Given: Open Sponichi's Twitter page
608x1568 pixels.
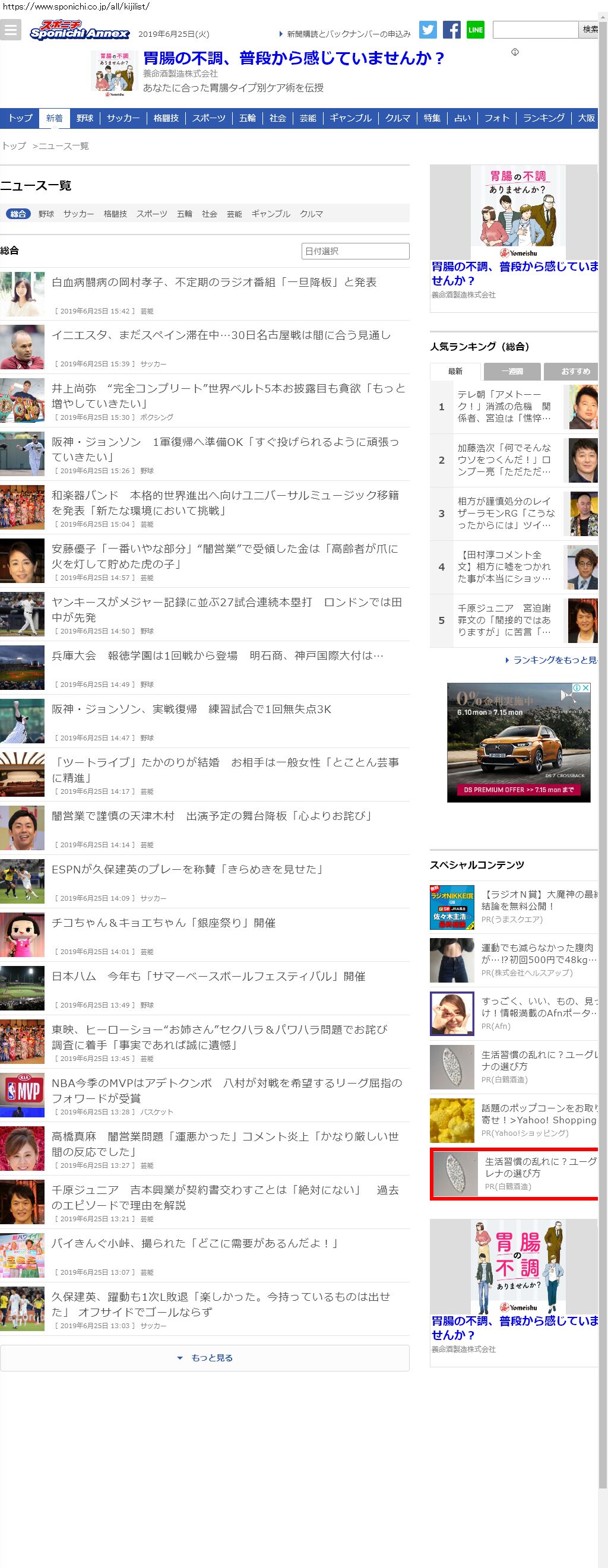Looking at the screenshot, I should (428, 30).
